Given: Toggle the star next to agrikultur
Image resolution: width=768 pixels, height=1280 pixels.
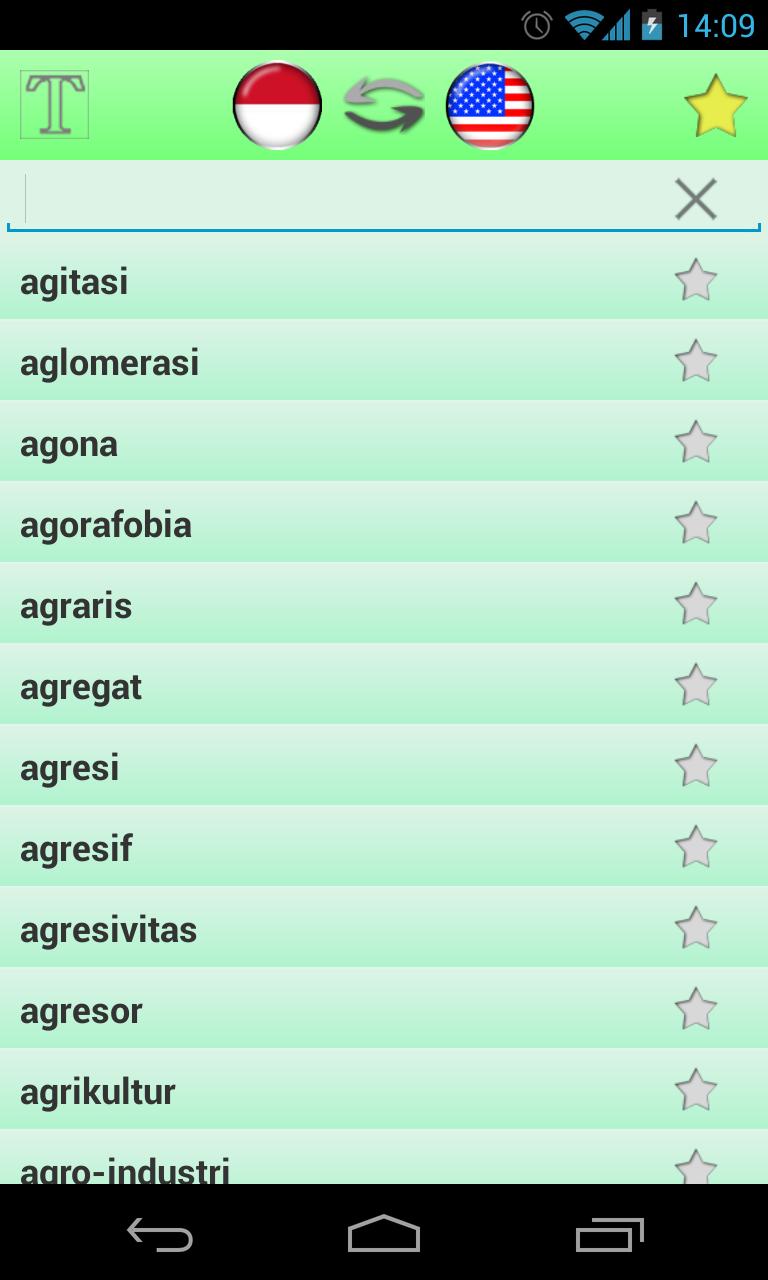Looking at the screenshot, I should 695,1090.
